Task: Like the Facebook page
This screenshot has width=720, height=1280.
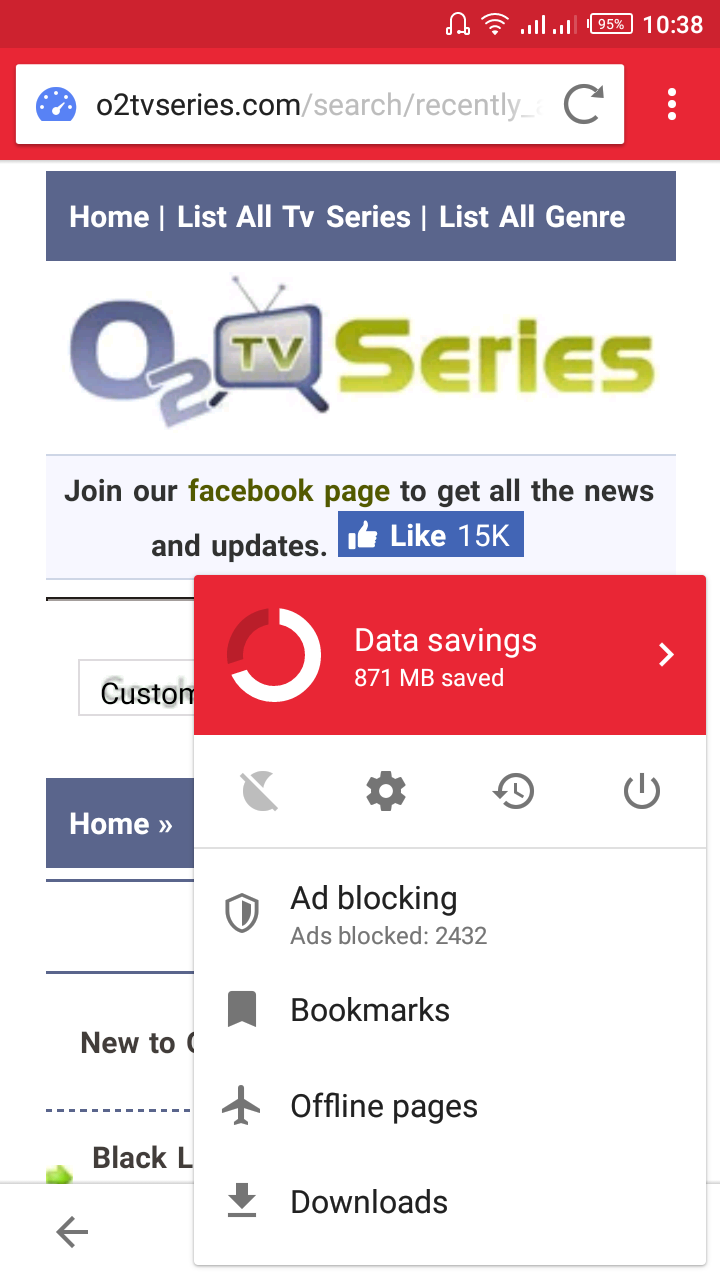Action: (x=430, y=536)
